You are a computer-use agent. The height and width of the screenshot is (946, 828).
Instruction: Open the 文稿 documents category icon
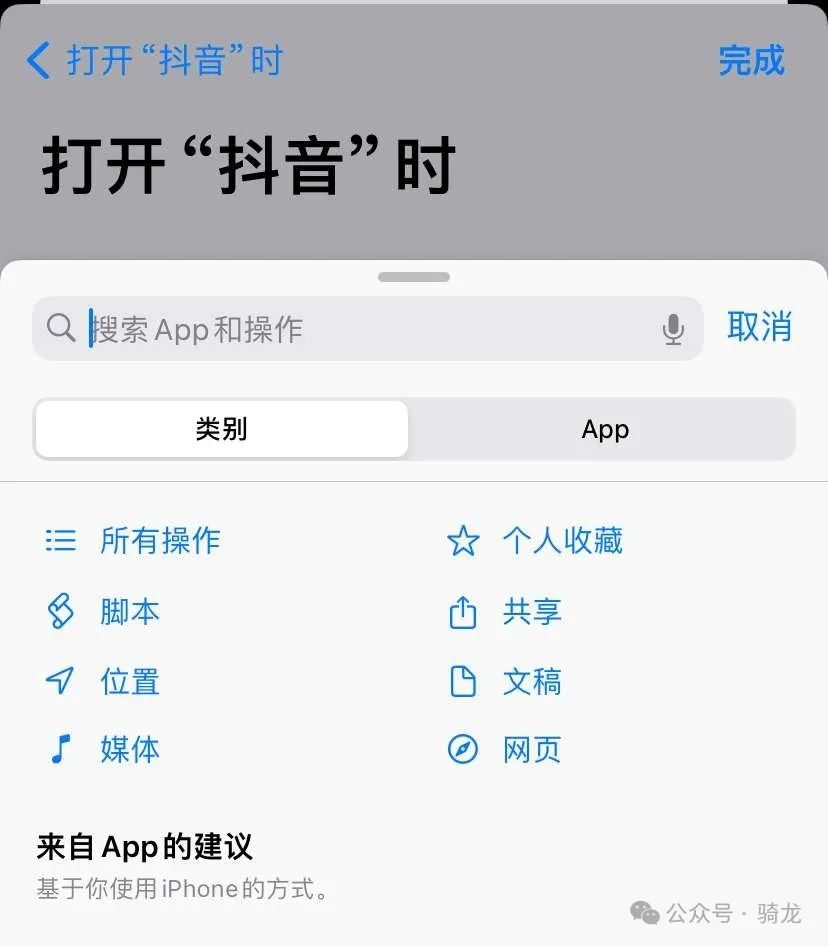pyautogui.click(x=463, y=681)
